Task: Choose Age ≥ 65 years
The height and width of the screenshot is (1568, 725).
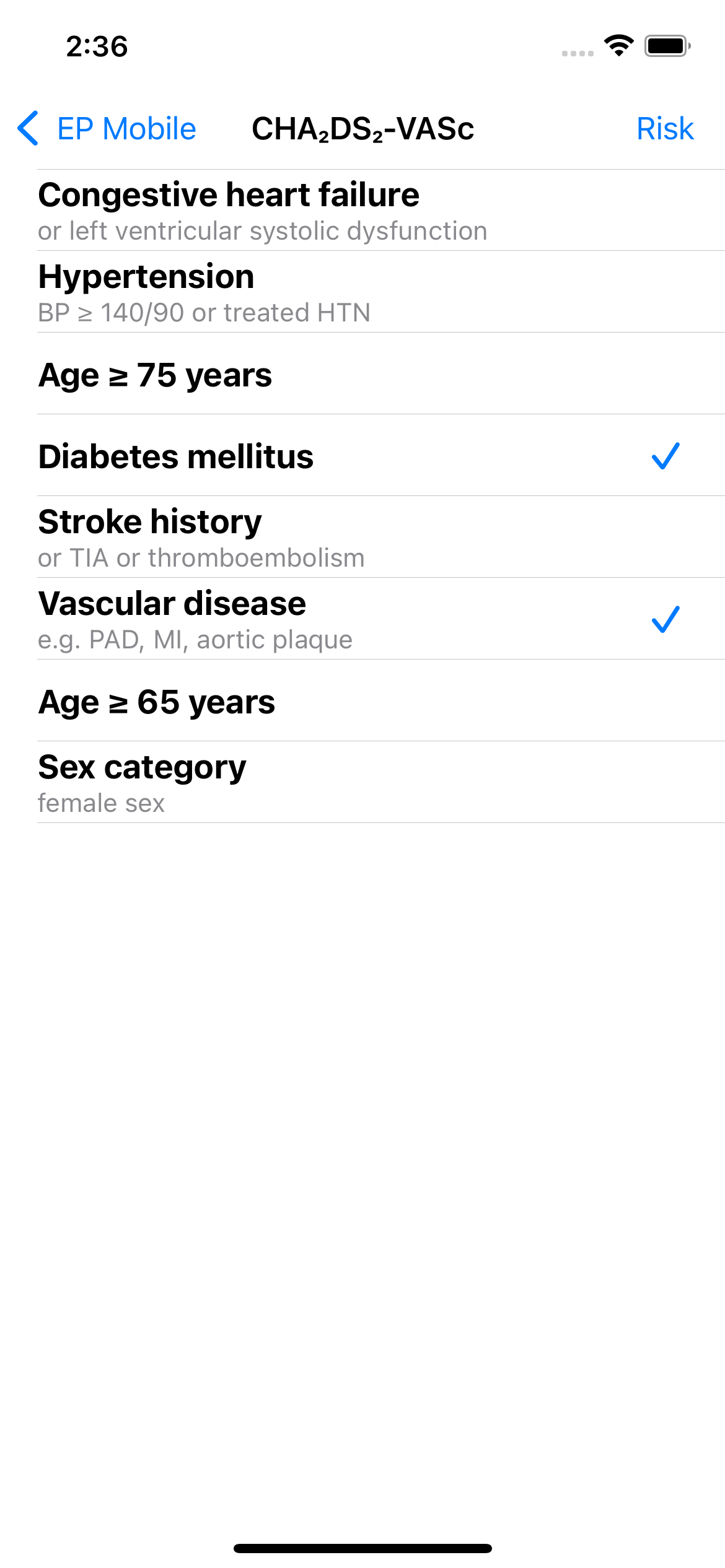Action: click(x=362, y=700)
